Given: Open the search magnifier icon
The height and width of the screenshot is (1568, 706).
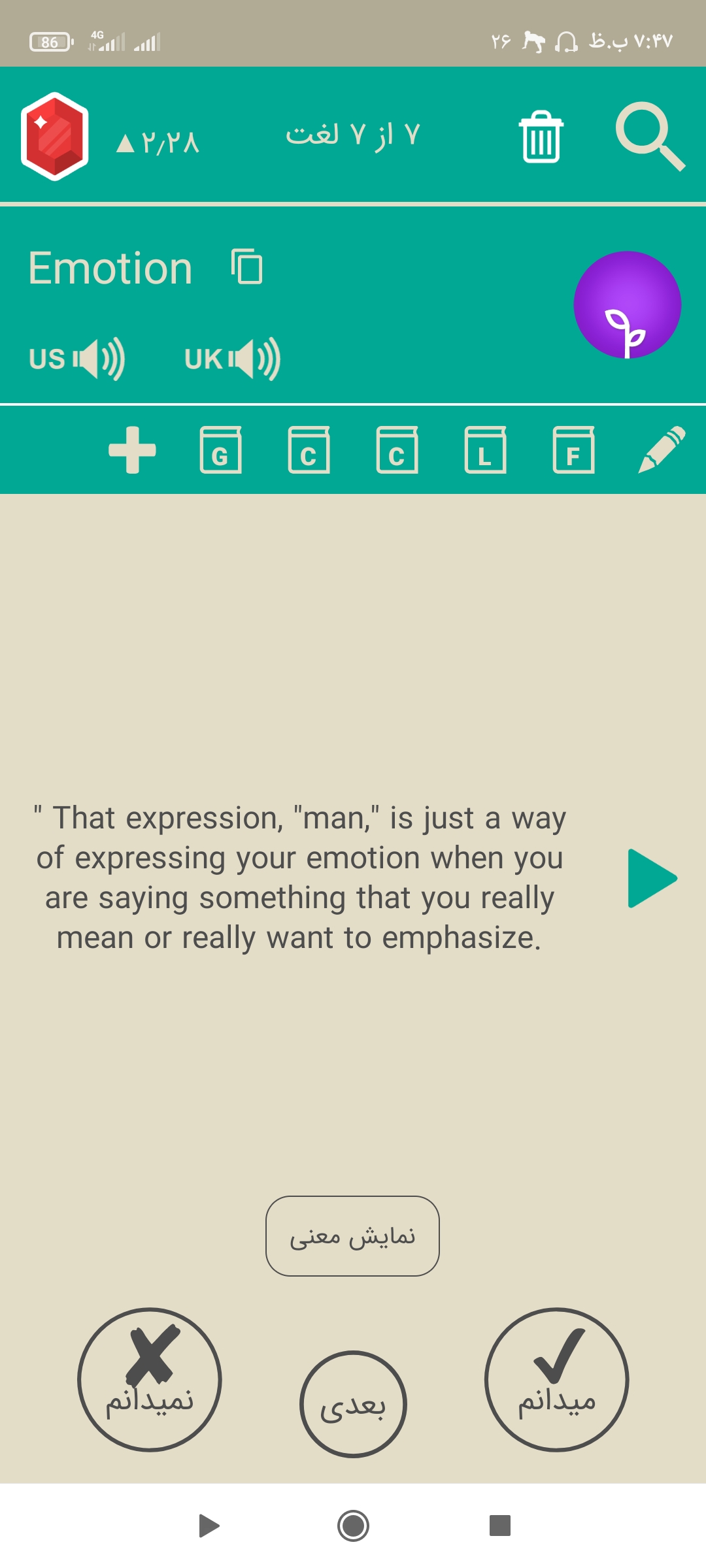Looking at the screenshot, I should click(650, 136).
